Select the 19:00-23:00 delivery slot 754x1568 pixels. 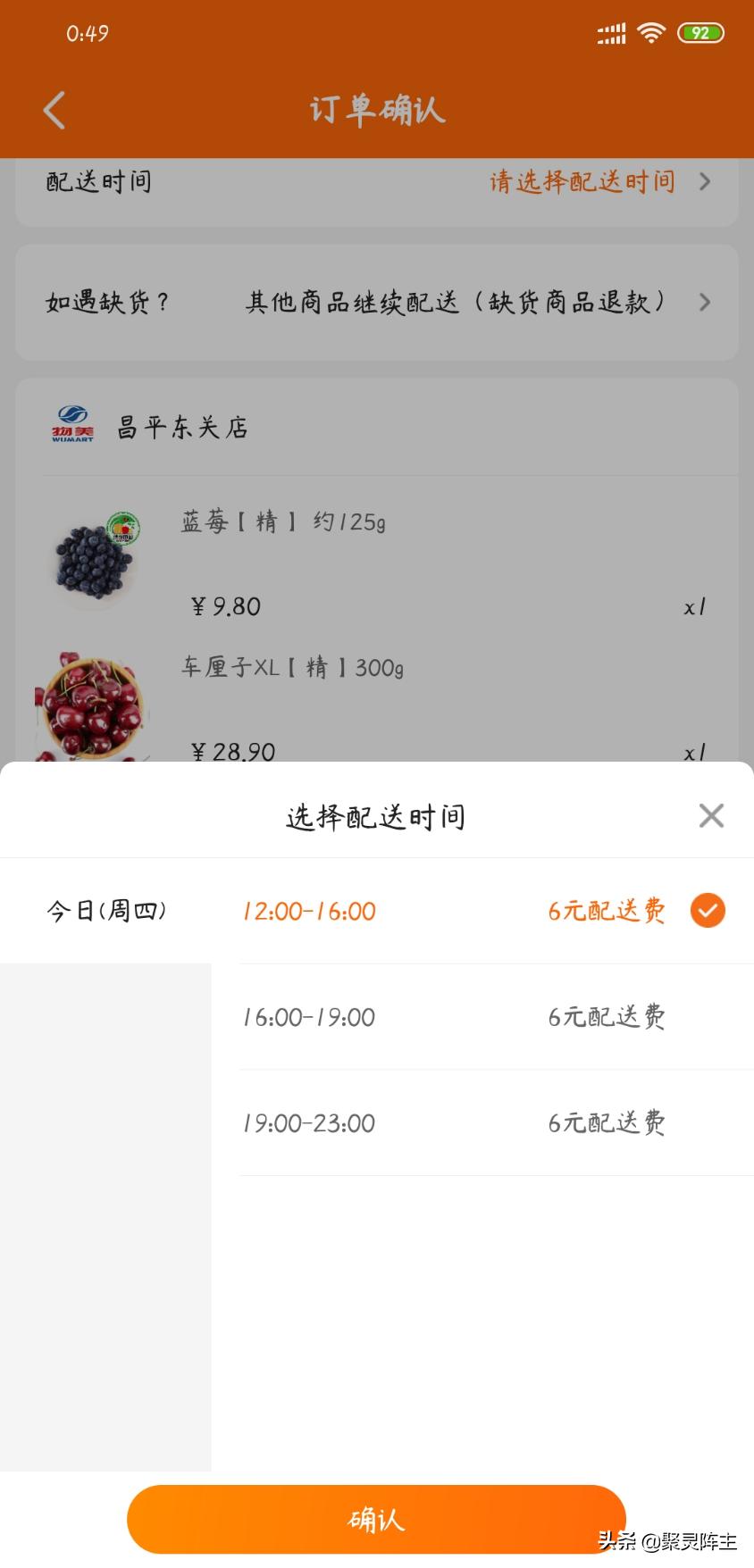[309, 1122]
